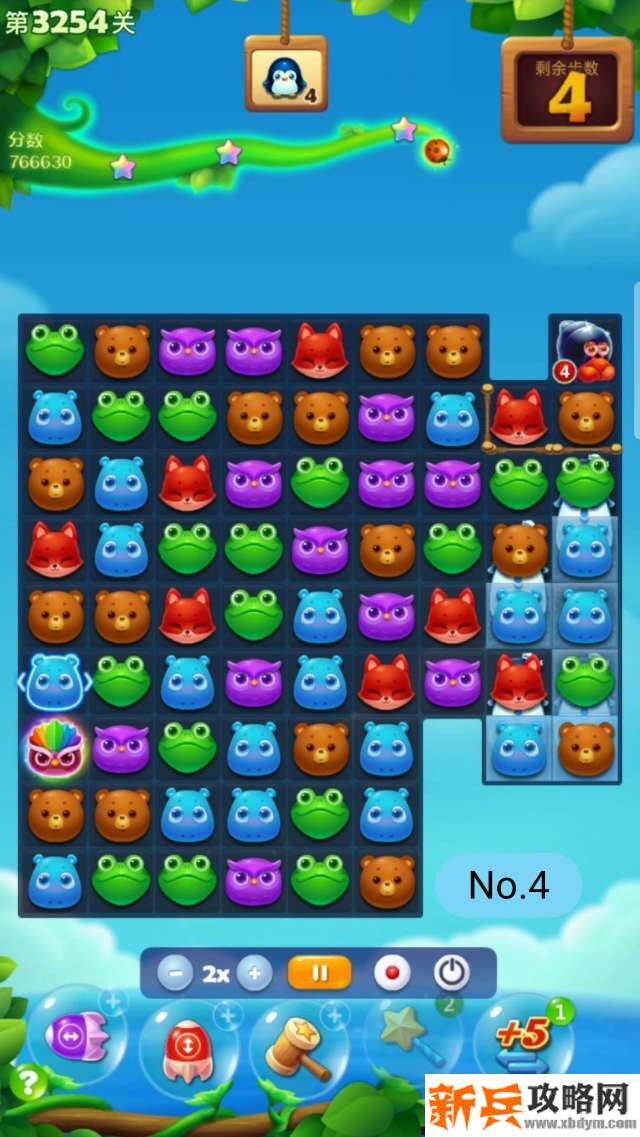Image resolution: width=640 pixels, height=1137 pixels.
Task: Pause using the orange pause button
Action: coord(320,973)
